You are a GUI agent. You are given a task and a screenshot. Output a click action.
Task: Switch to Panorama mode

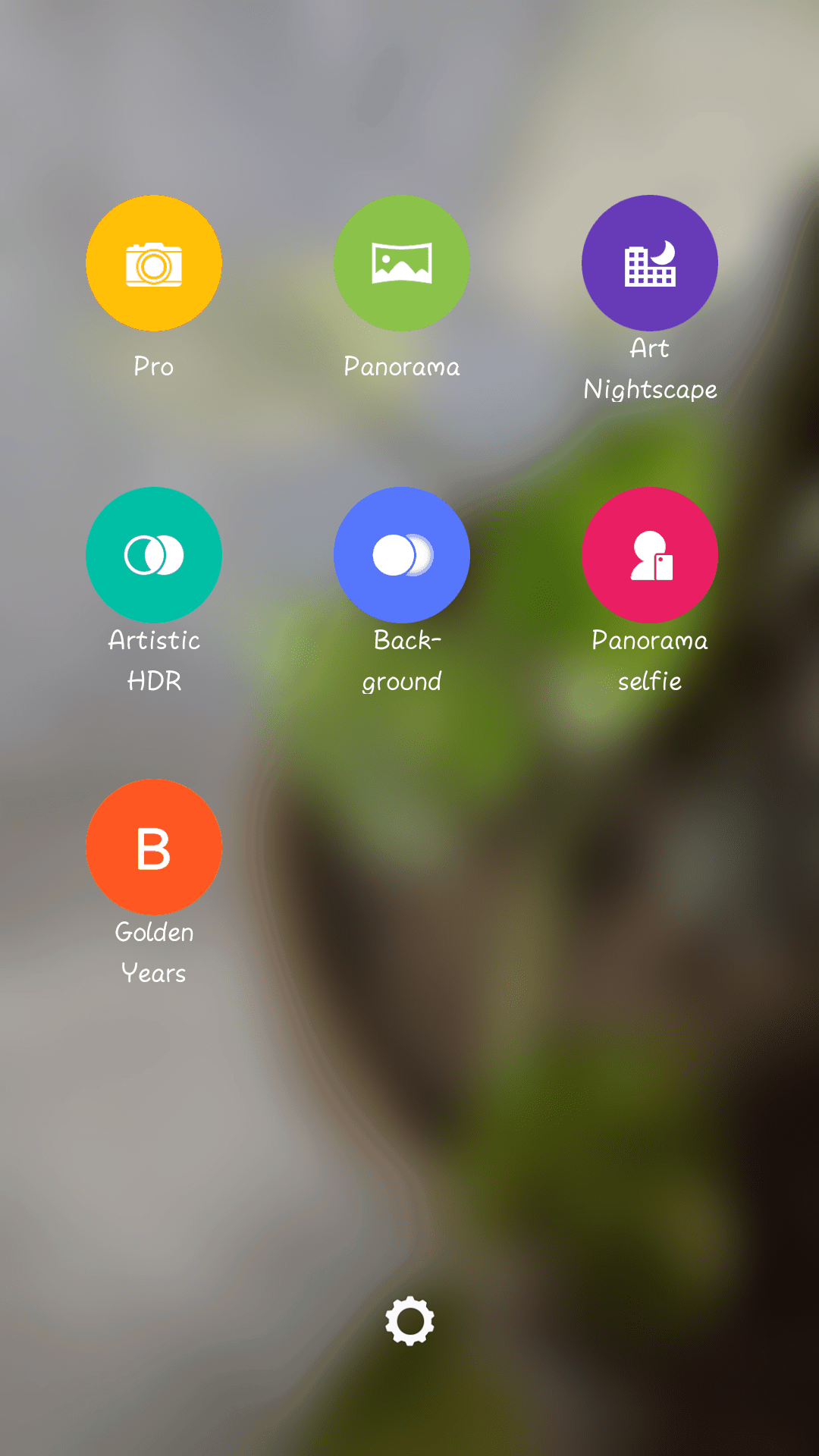pyautogui.click(x=402, y=263)
